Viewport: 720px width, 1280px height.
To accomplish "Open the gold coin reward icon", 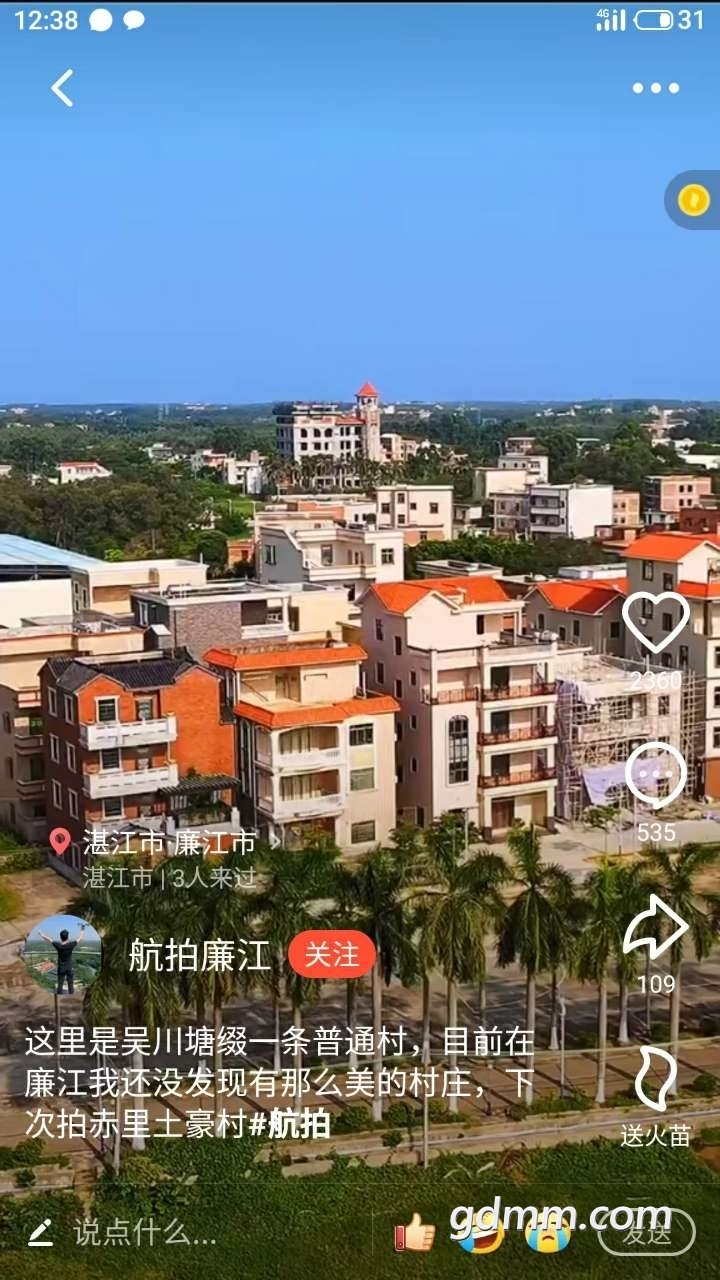I will pyautogui.click(x=694, y=200).
